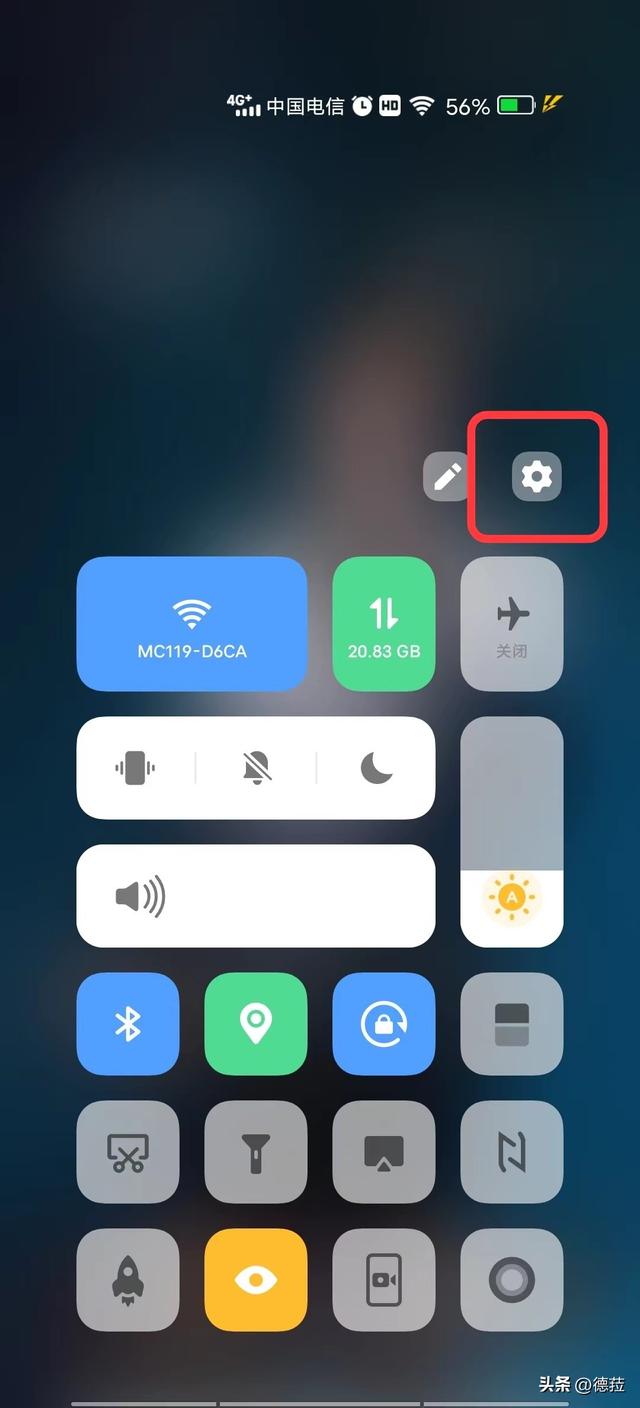Switch to vibrate mode
The height and width of the screenshot is (1408, 640).
pyautogui.click(x=136, y=768)
